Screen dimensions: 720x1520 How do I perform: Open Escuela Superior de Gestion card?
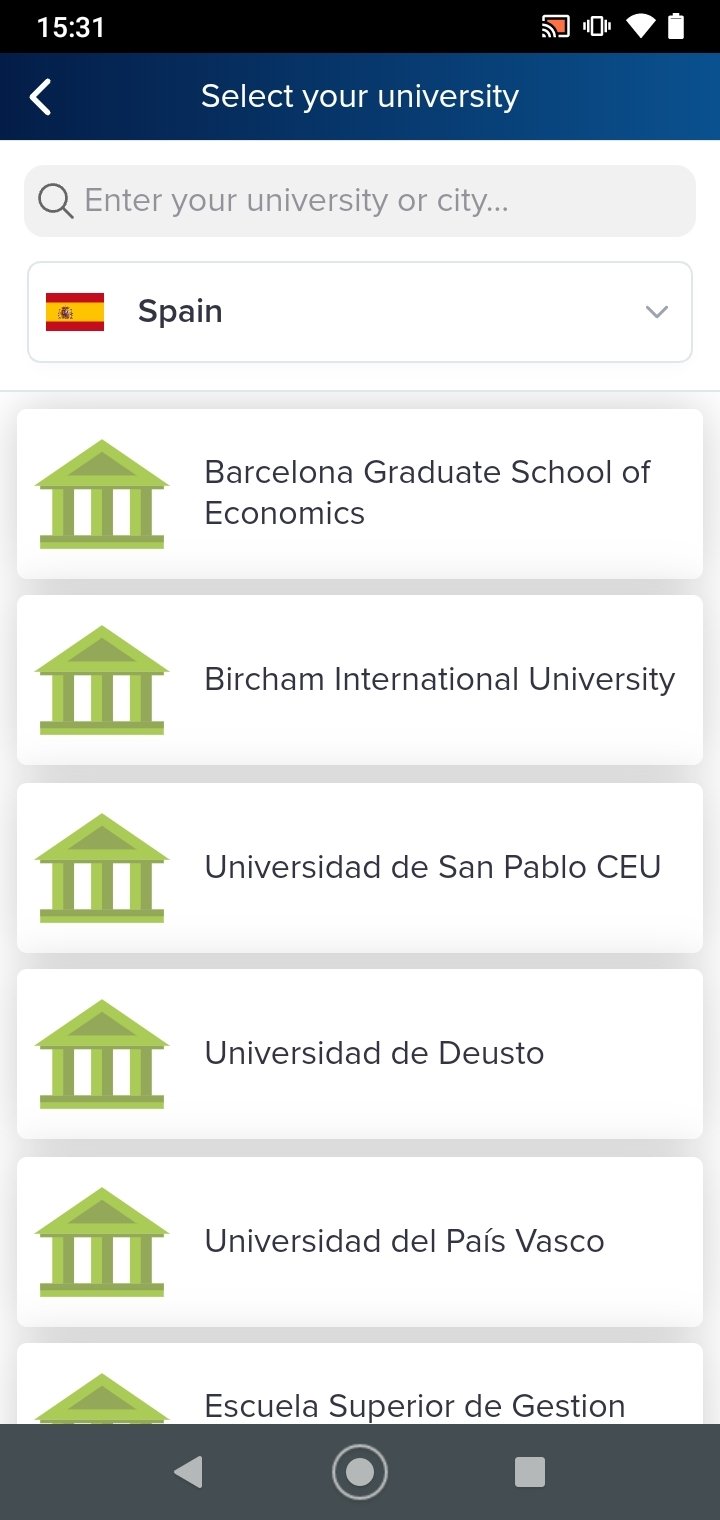360,1384
